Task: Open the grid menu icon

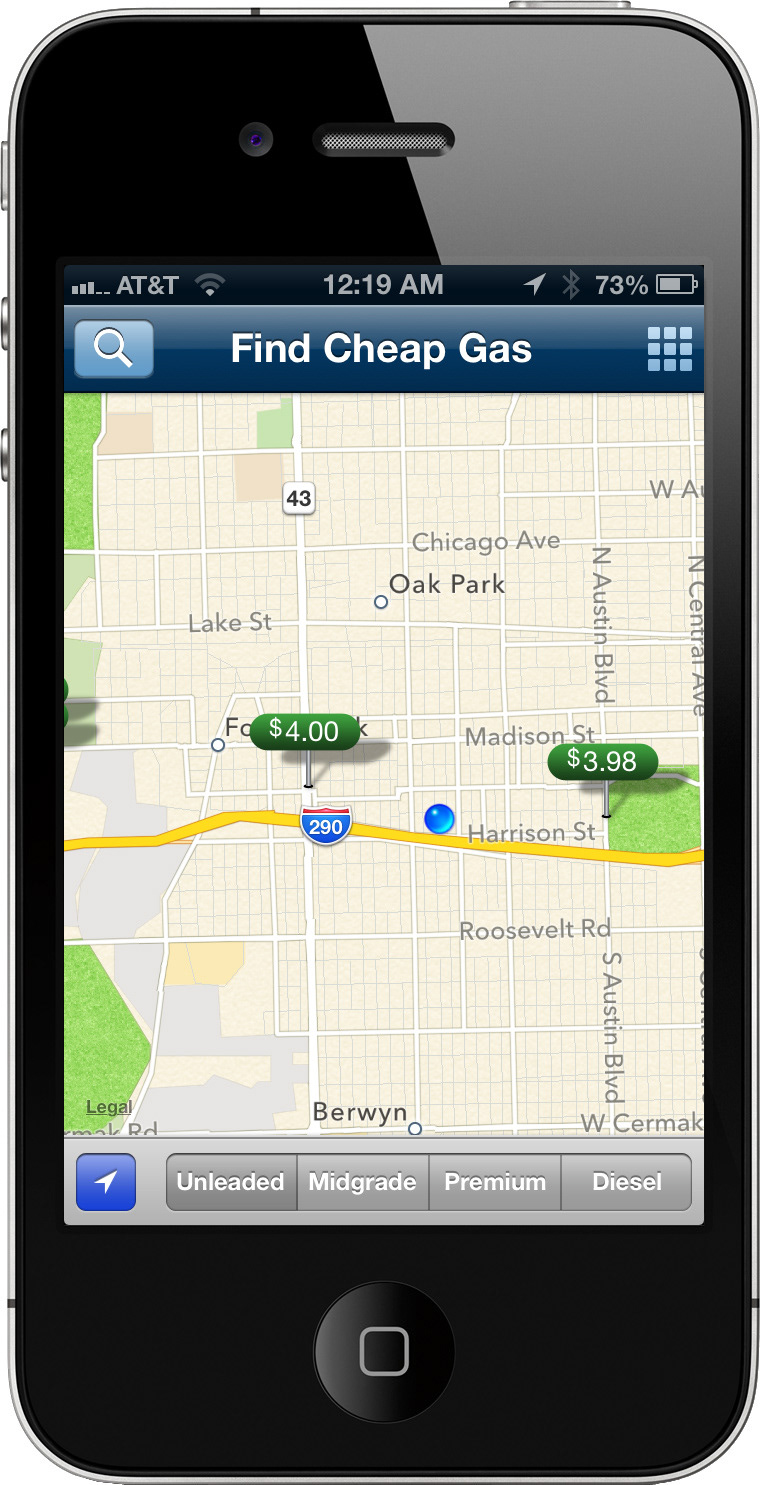Action: coord(670,349)
